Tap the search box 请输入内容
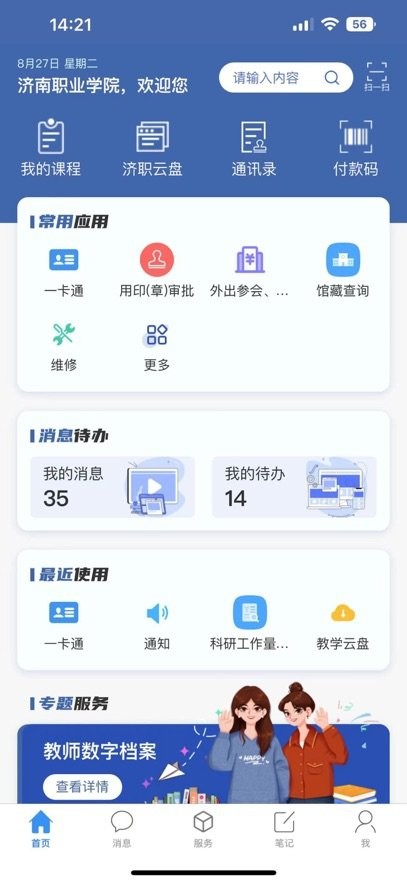This screenshot has height=883, width=407. [285, 78]
